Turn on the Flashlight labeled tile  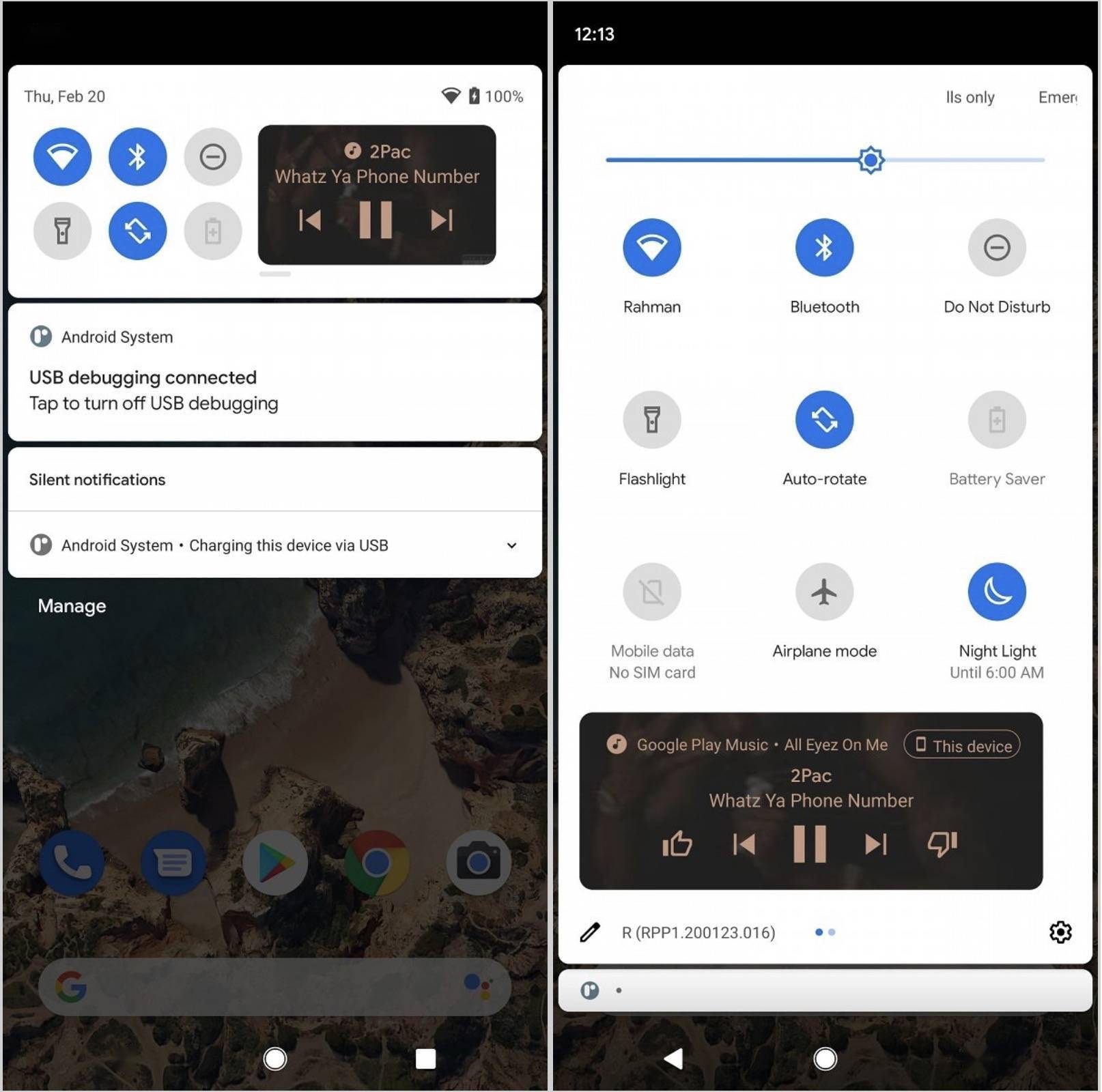pos(651,420)
